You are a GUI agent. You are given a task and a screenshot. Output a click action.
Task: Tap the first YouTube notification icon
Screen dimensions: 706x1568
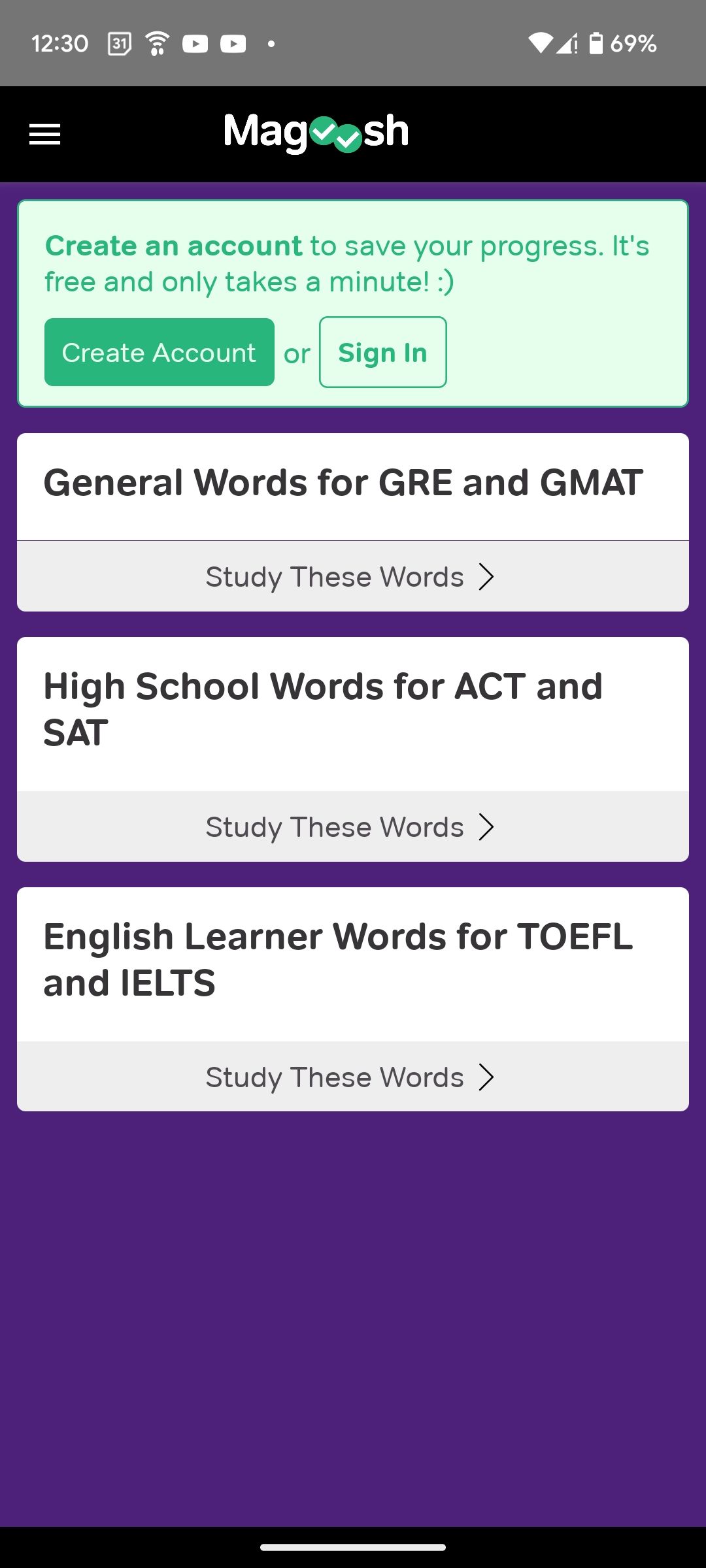click(195, 43)
